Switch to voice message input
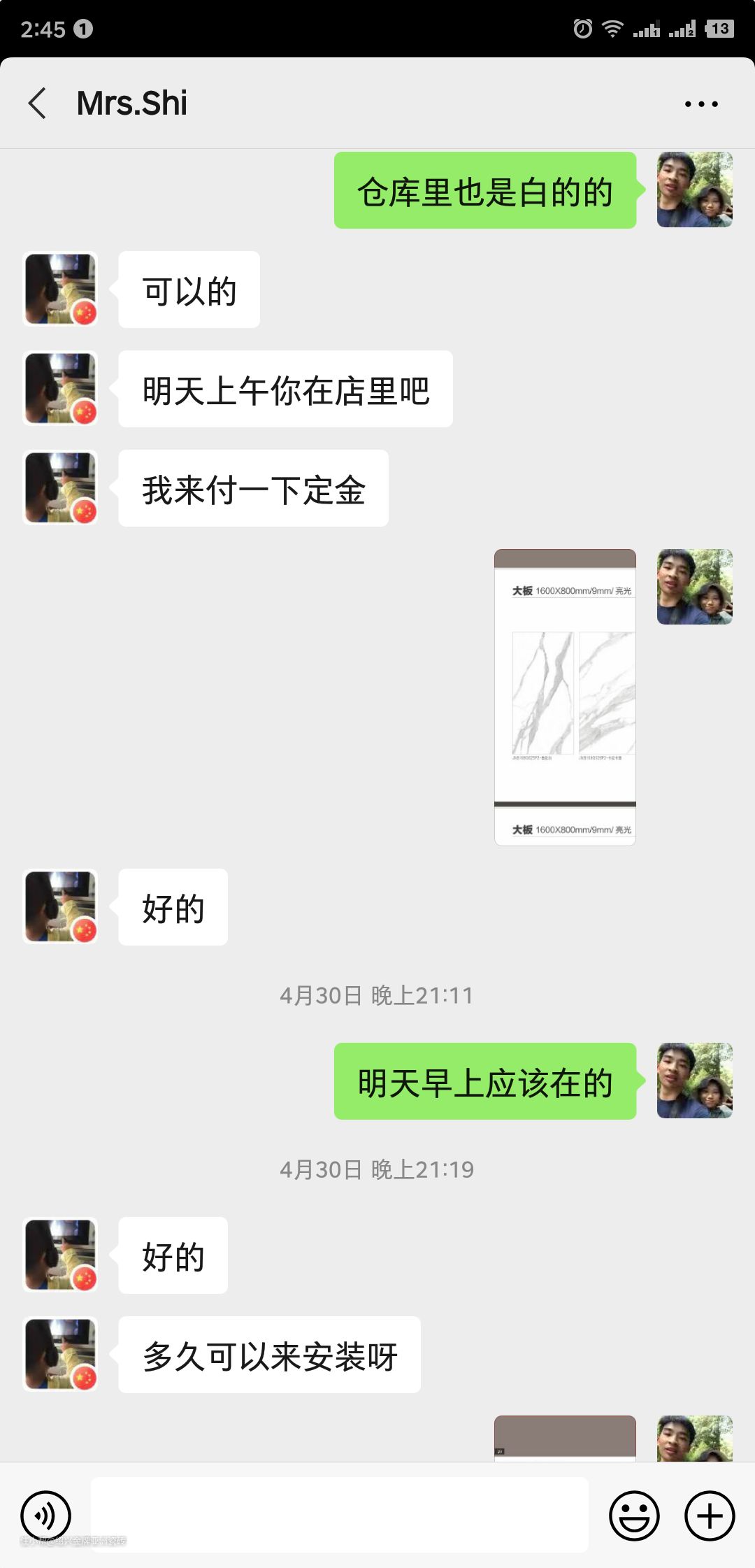Image resolution: width=755 pixels, height=1568 pixels. [46, 1516]
